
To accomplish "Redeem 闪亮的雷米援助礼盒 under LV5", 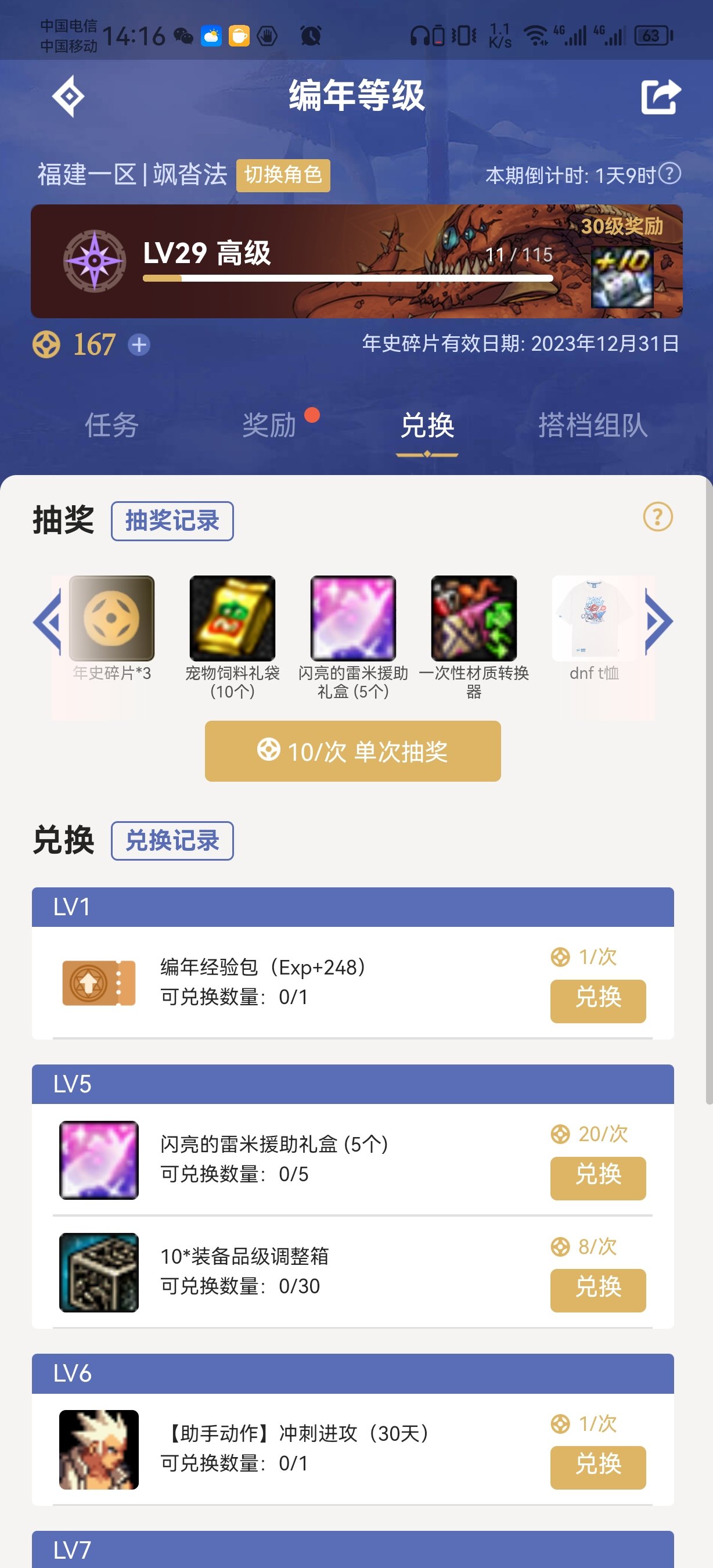I will click(x=598, y=1178).
